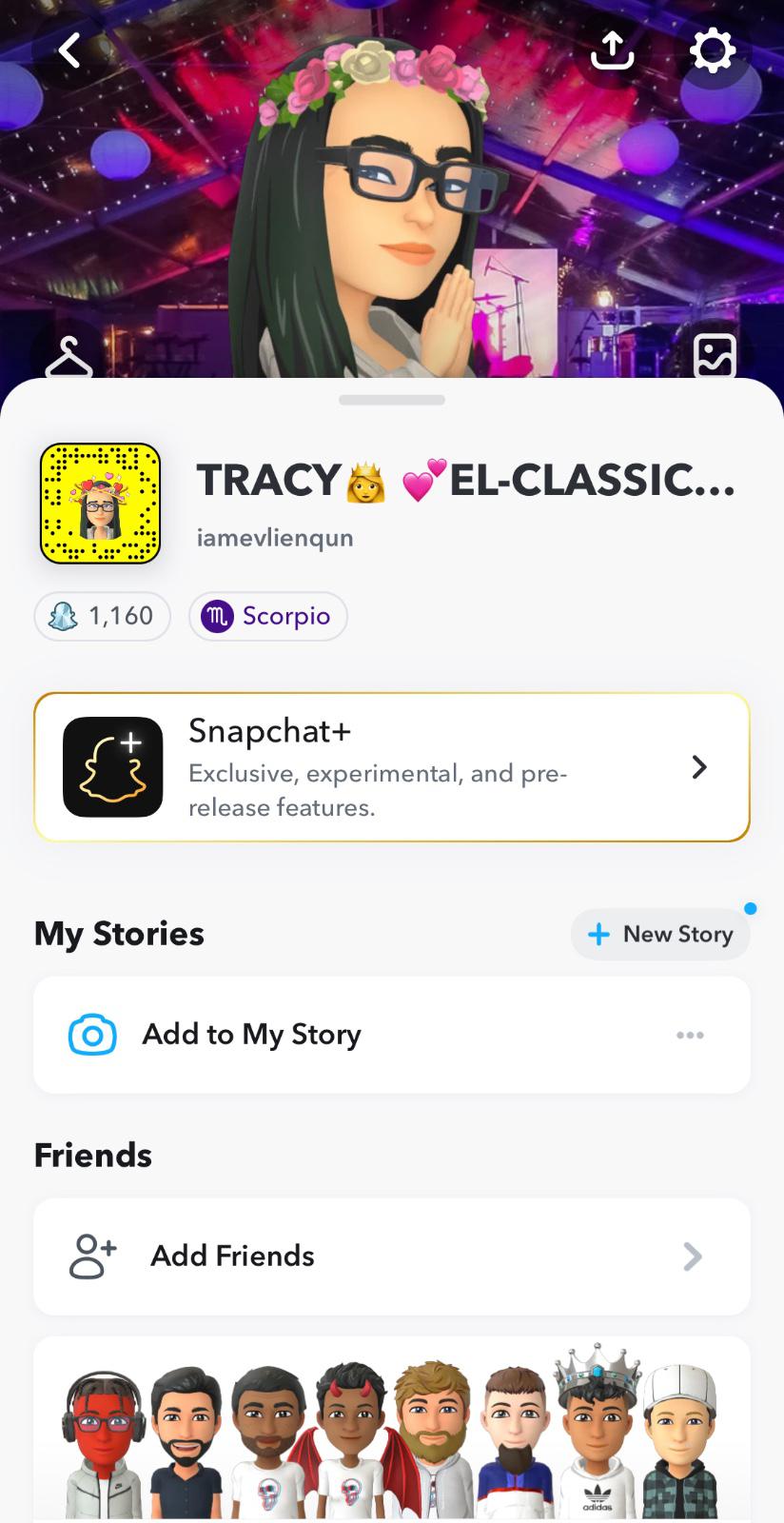Viewport: 784px width, 1523px height.
Task: Open the yellow Snapcode
Action: (x=100, y=504)
